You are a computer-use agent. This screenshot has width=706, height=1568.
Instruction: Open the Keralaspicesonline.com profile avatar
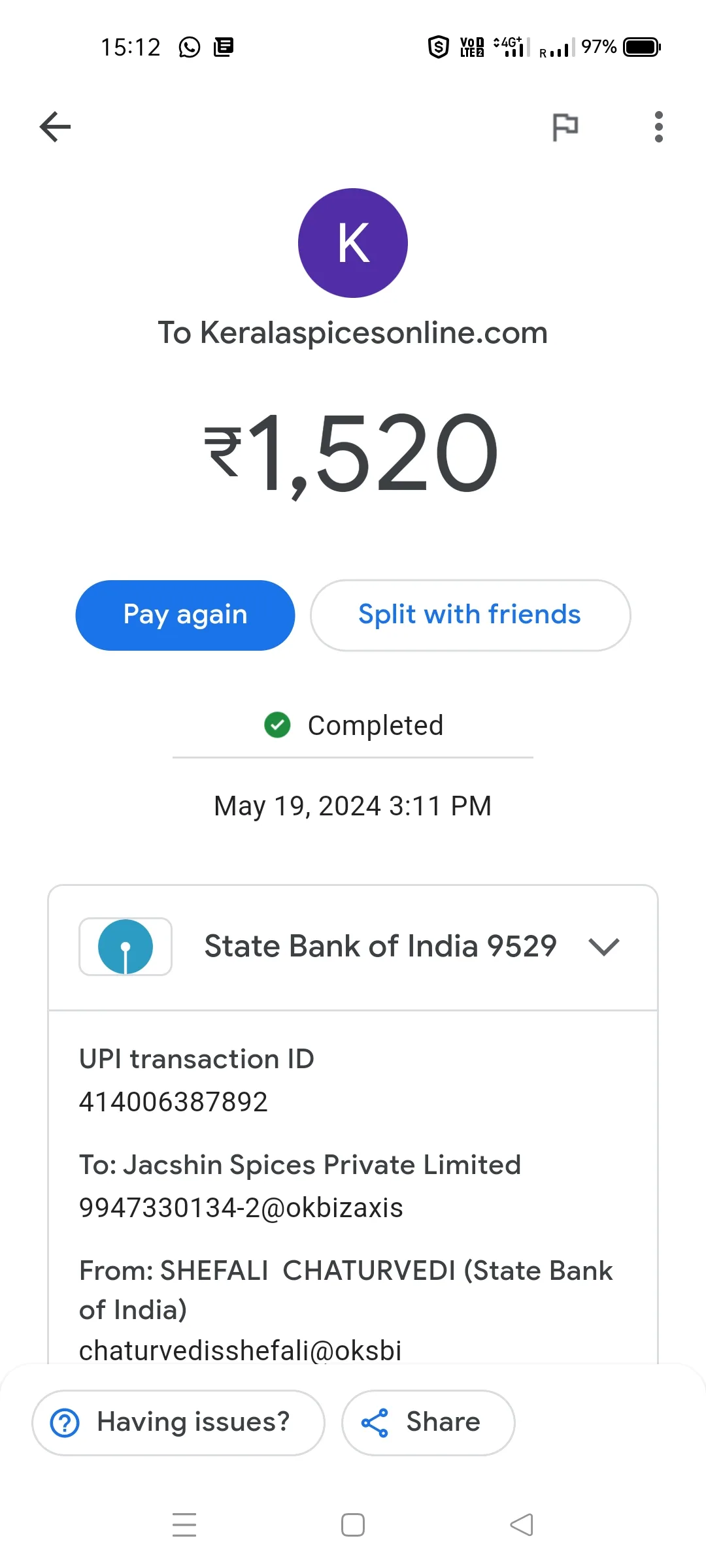click(x=353, y=243)
